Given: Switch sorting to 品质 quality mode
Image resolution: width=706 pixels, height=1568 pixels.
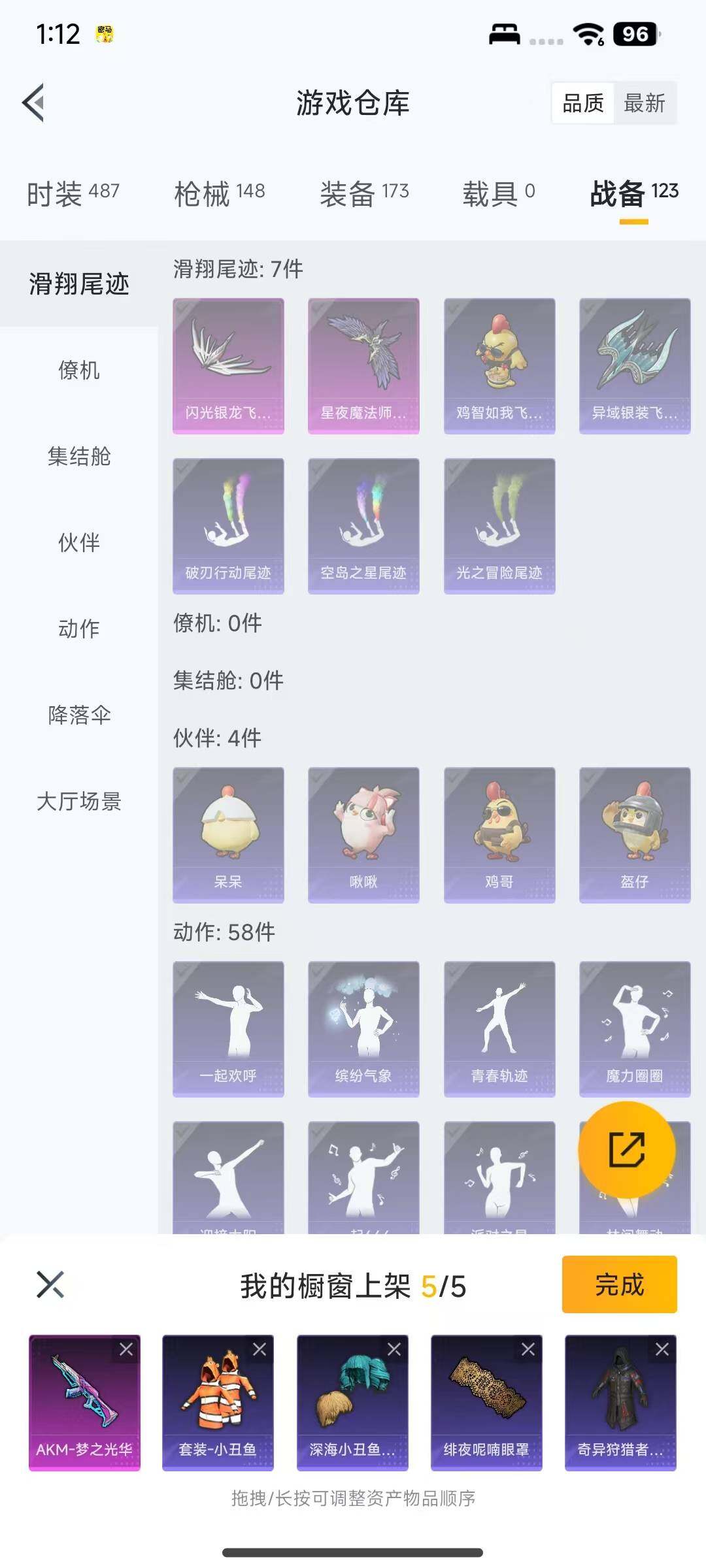Looking at the screenshot, I should 584,103.
